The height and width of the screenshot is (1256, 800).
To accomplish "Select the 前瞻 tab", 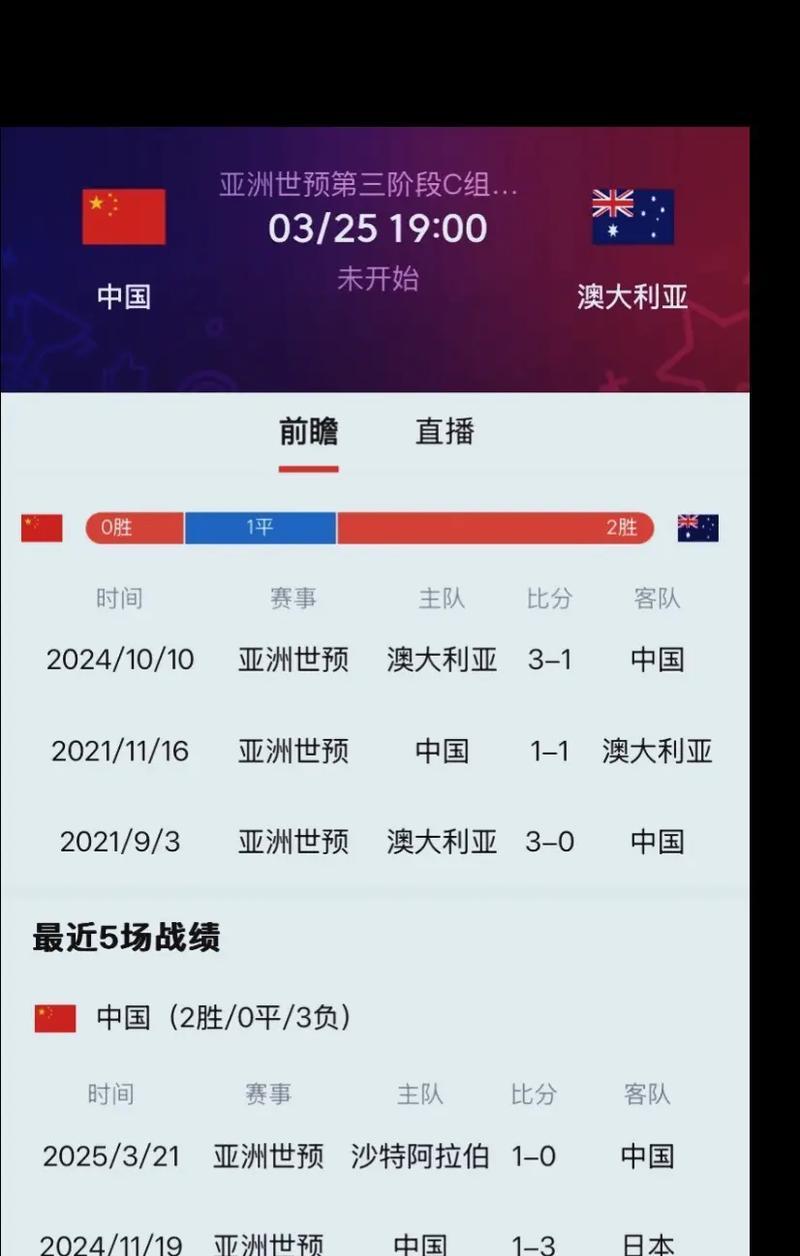I will (308, 432).
